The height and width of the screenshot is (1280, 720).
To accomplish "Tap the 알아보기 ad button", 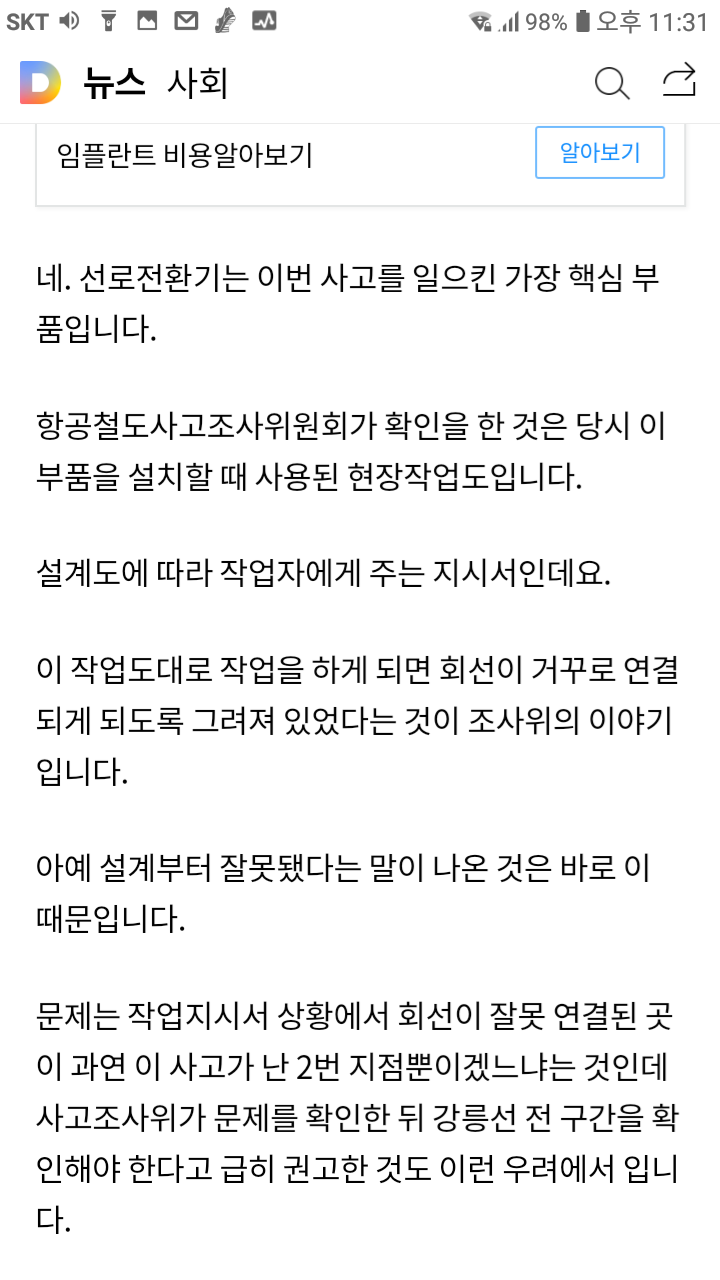I will click(600, 153).
